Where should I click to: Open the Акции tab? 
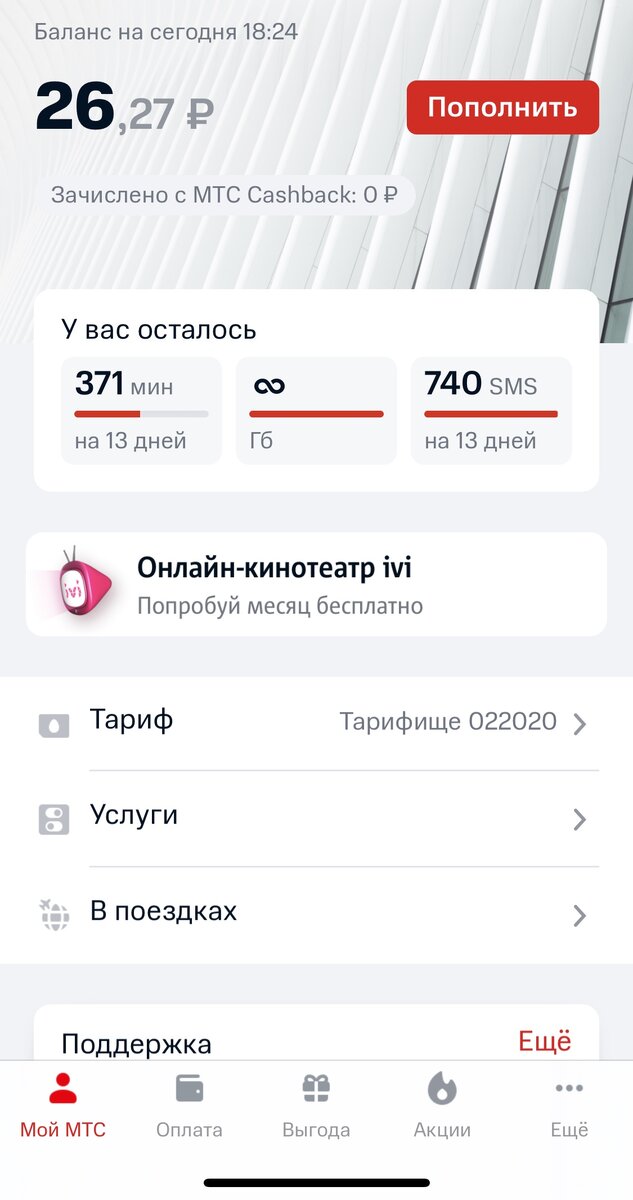click(442, 1106)
